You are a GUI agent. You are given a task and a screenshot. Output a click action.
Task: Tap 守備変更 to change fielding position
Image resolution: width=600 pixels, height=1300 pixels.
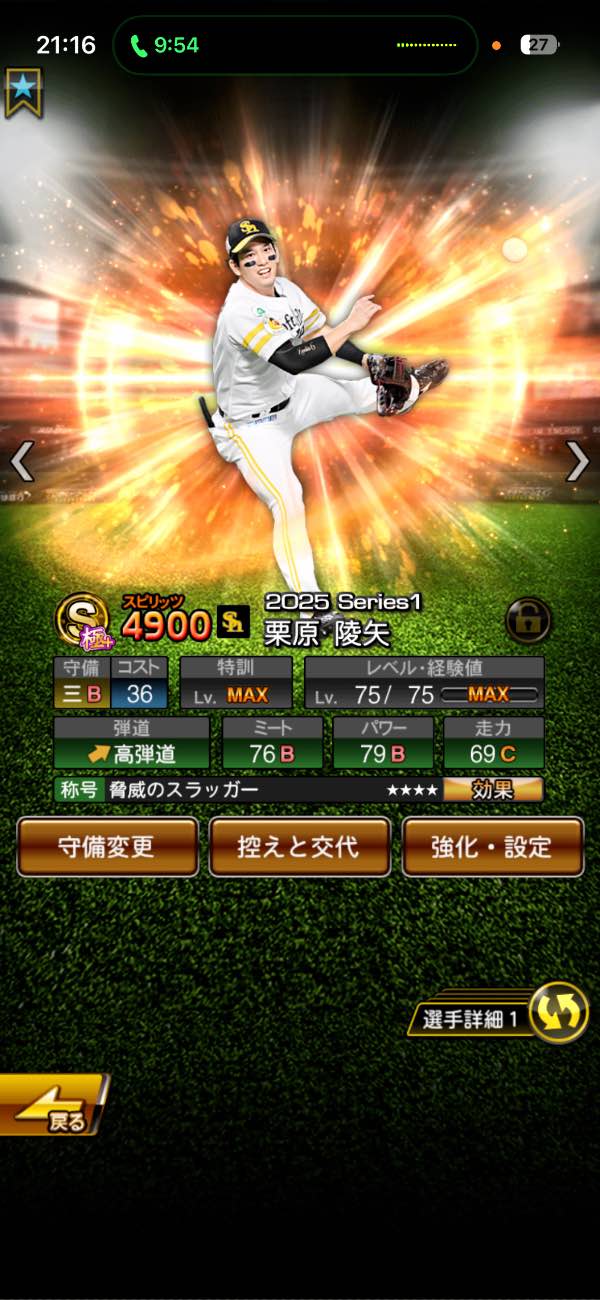[108, 847]
